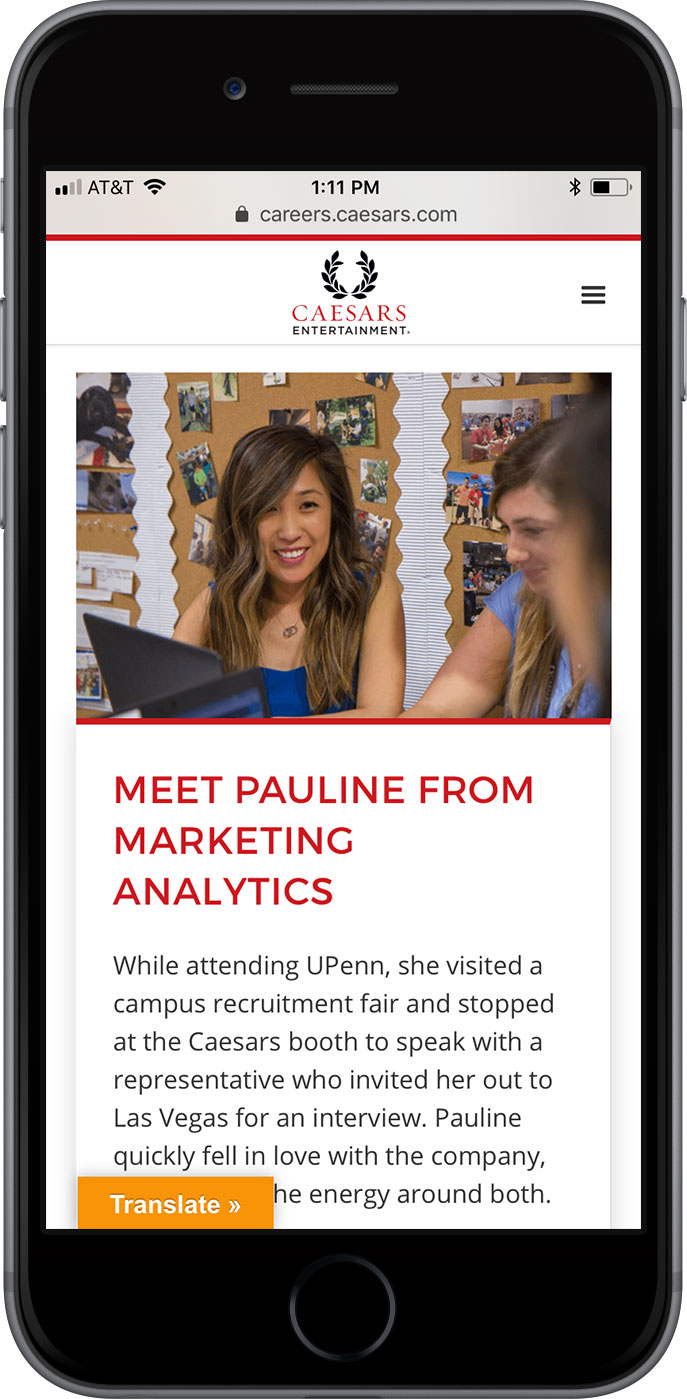The image size is (687, 1399).
Task: Open Pauline's Marketing Analytics story card
Action: coord(323,839)
